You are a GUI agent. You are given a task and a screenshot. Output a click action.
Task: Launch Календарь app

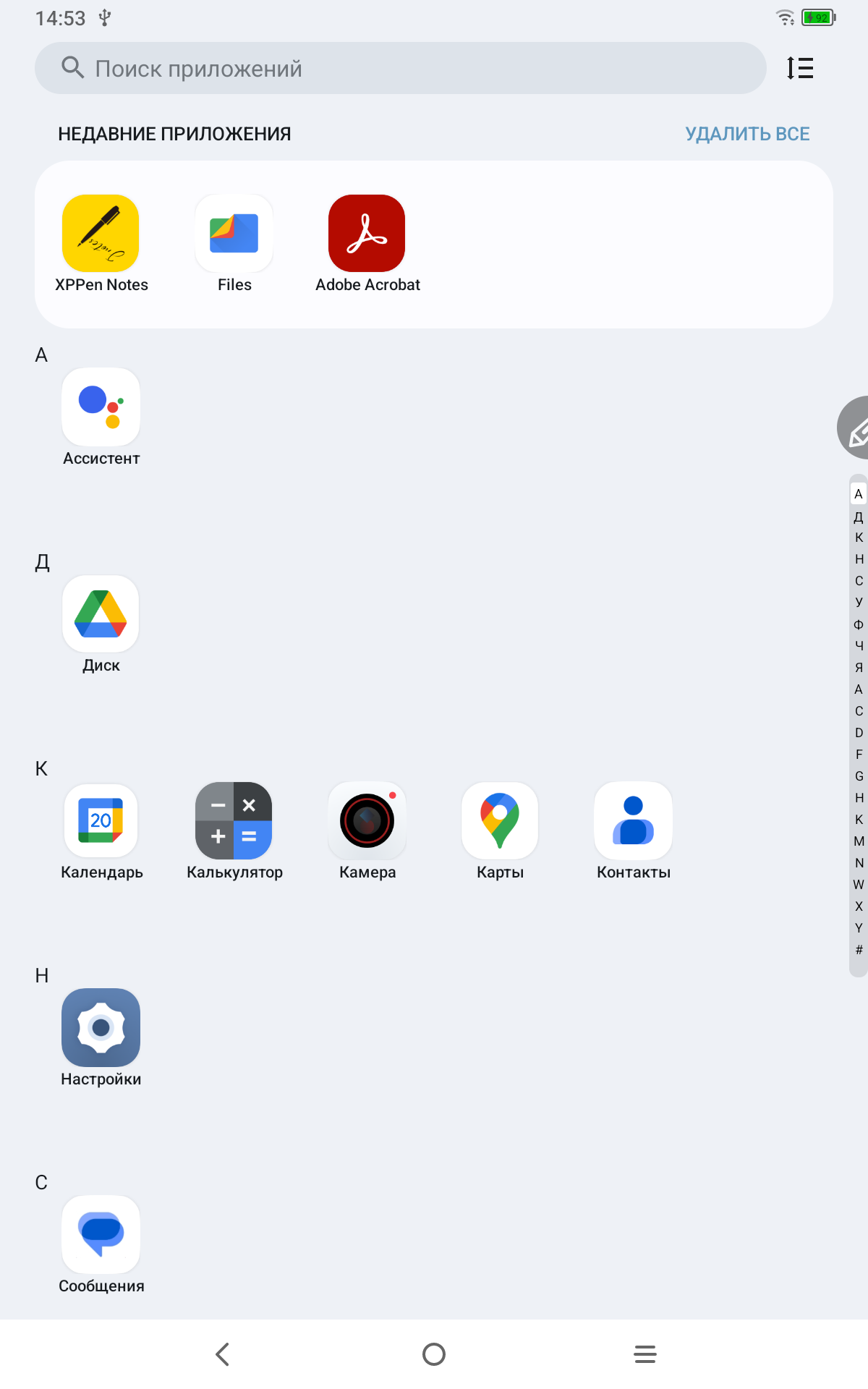(x=101, y=821)
